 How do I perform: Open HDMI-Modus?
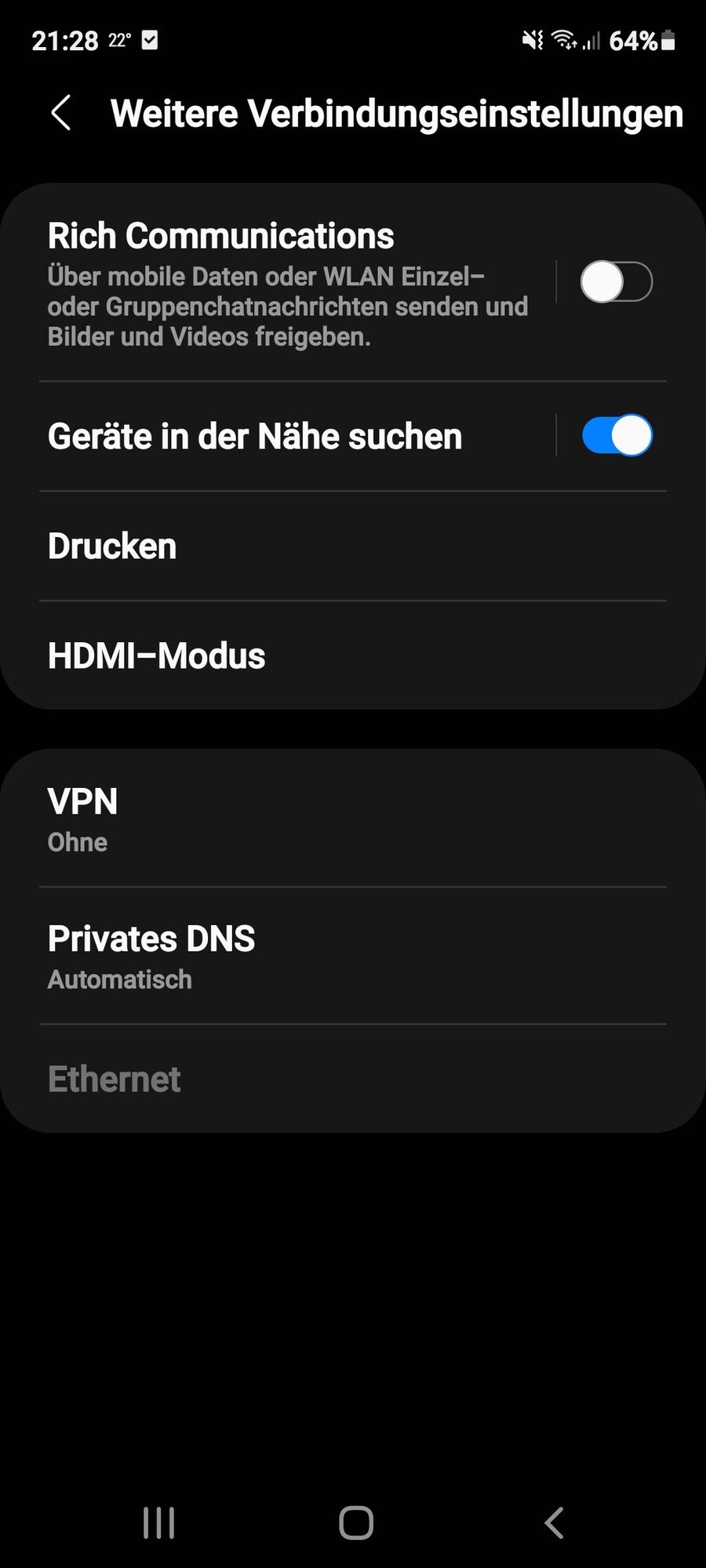(353, 656)
